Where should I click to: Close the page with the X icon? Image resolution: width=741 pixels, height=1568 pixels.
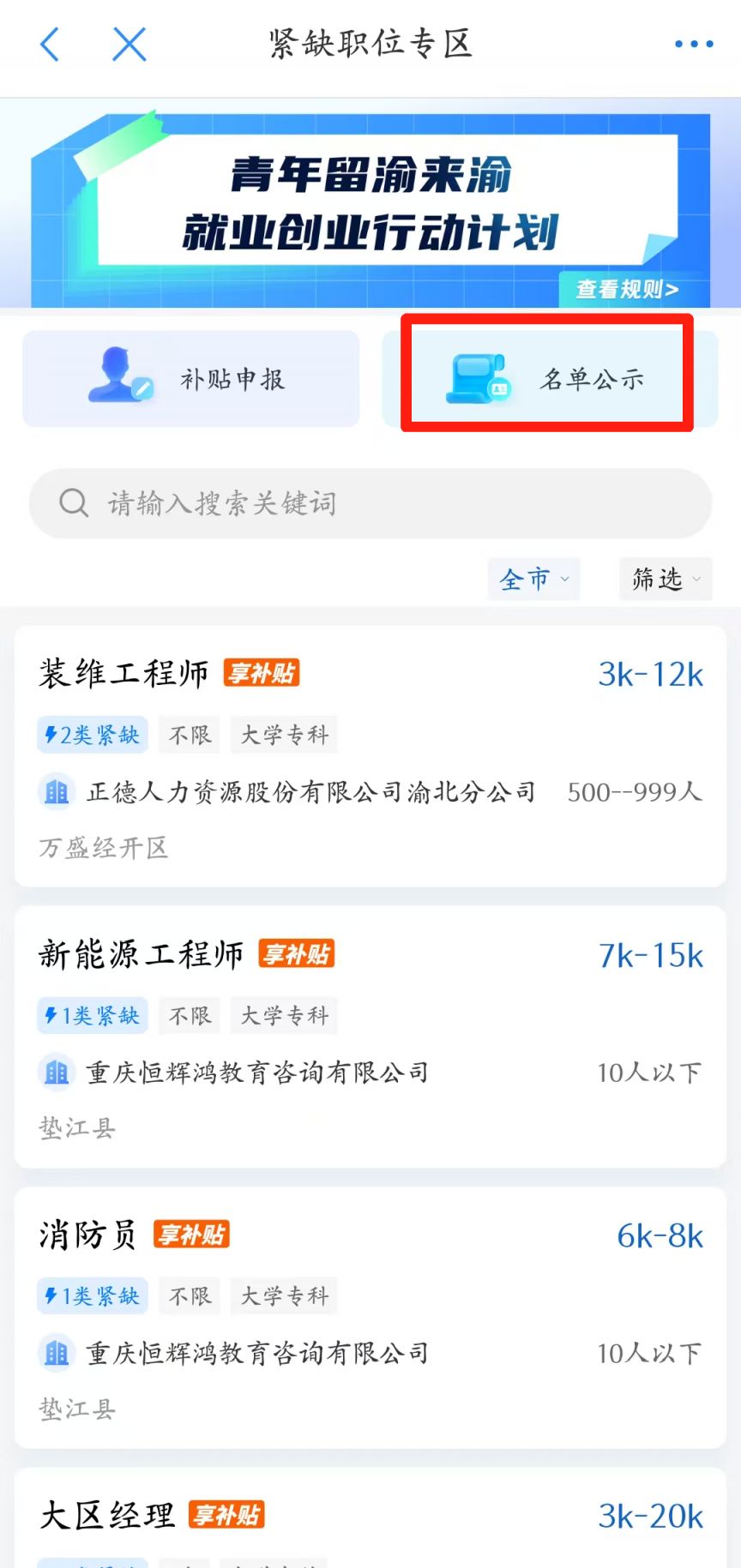coord(130,44)
